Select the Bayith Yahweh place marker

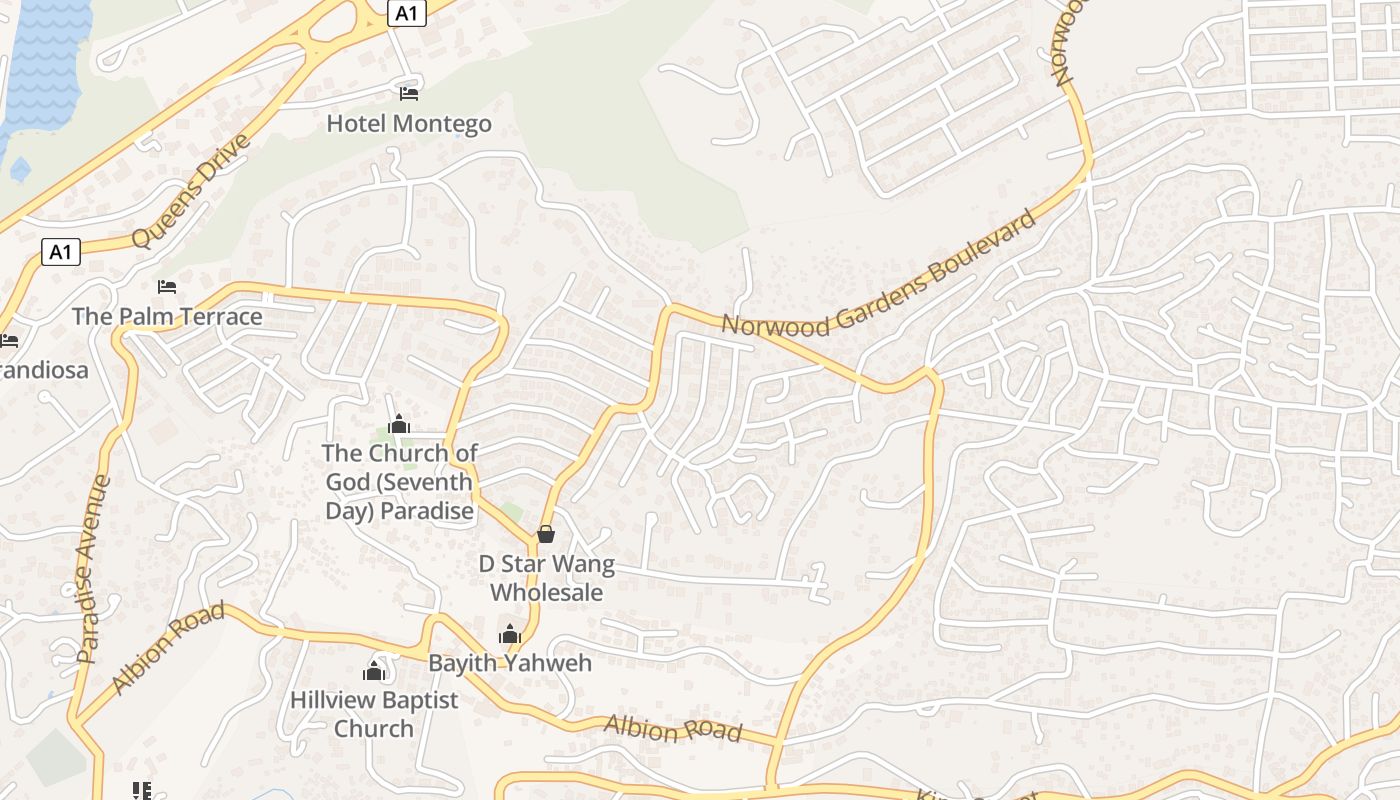coord(510,634)
